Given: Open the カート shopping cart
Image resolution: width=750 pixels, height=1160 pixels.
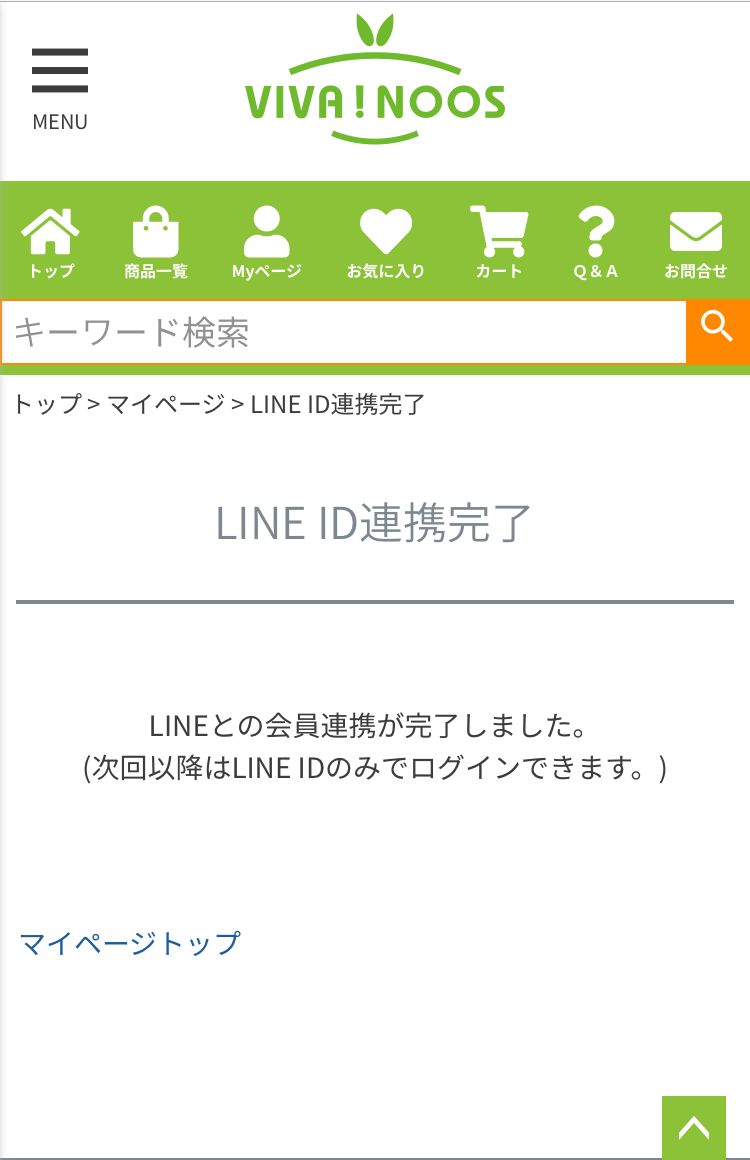Looking at the screenshot, I should 498,243.
